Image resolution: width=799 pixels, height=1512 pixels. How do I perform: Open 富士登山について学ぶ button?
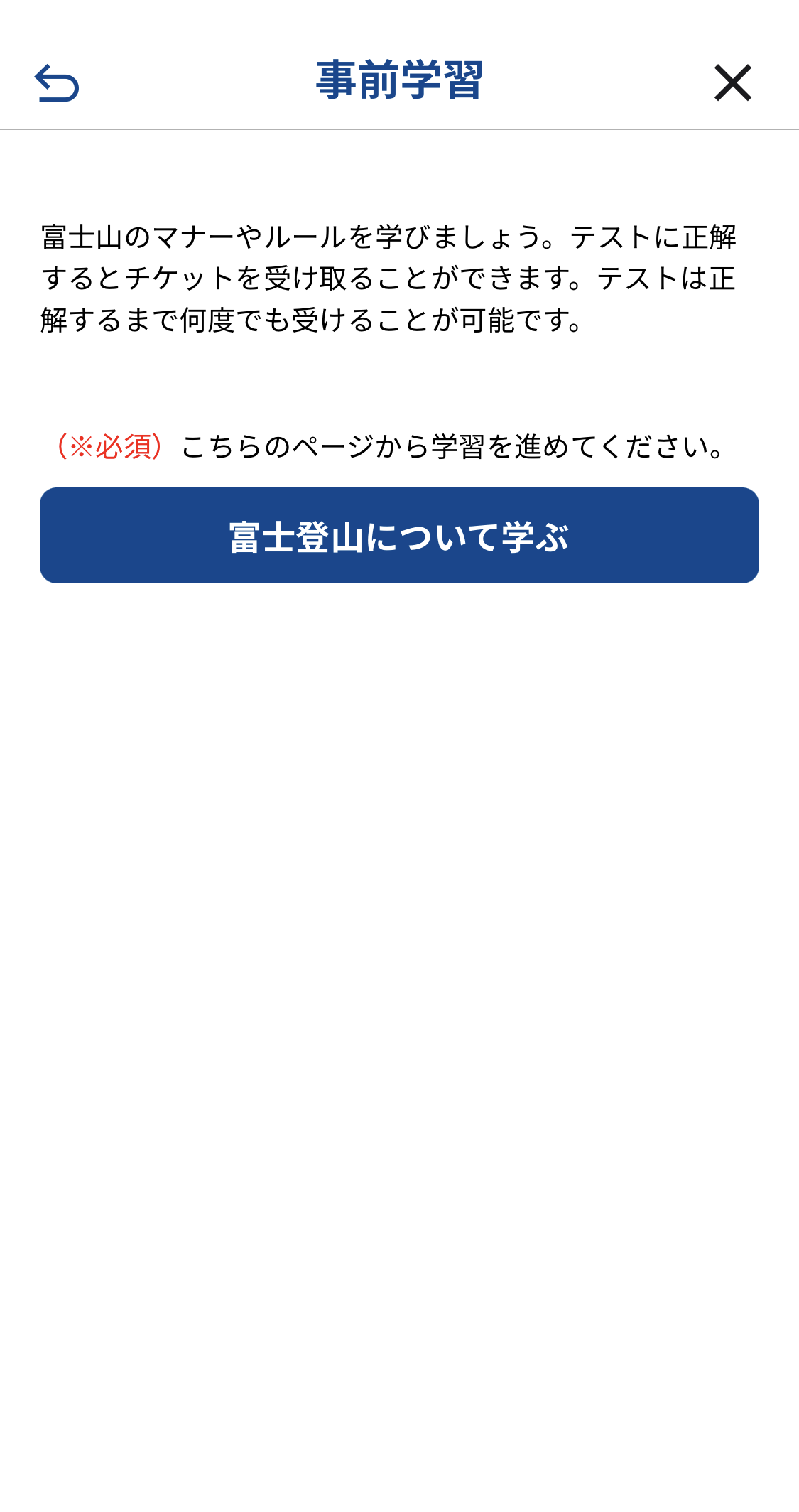coord(399,535)
